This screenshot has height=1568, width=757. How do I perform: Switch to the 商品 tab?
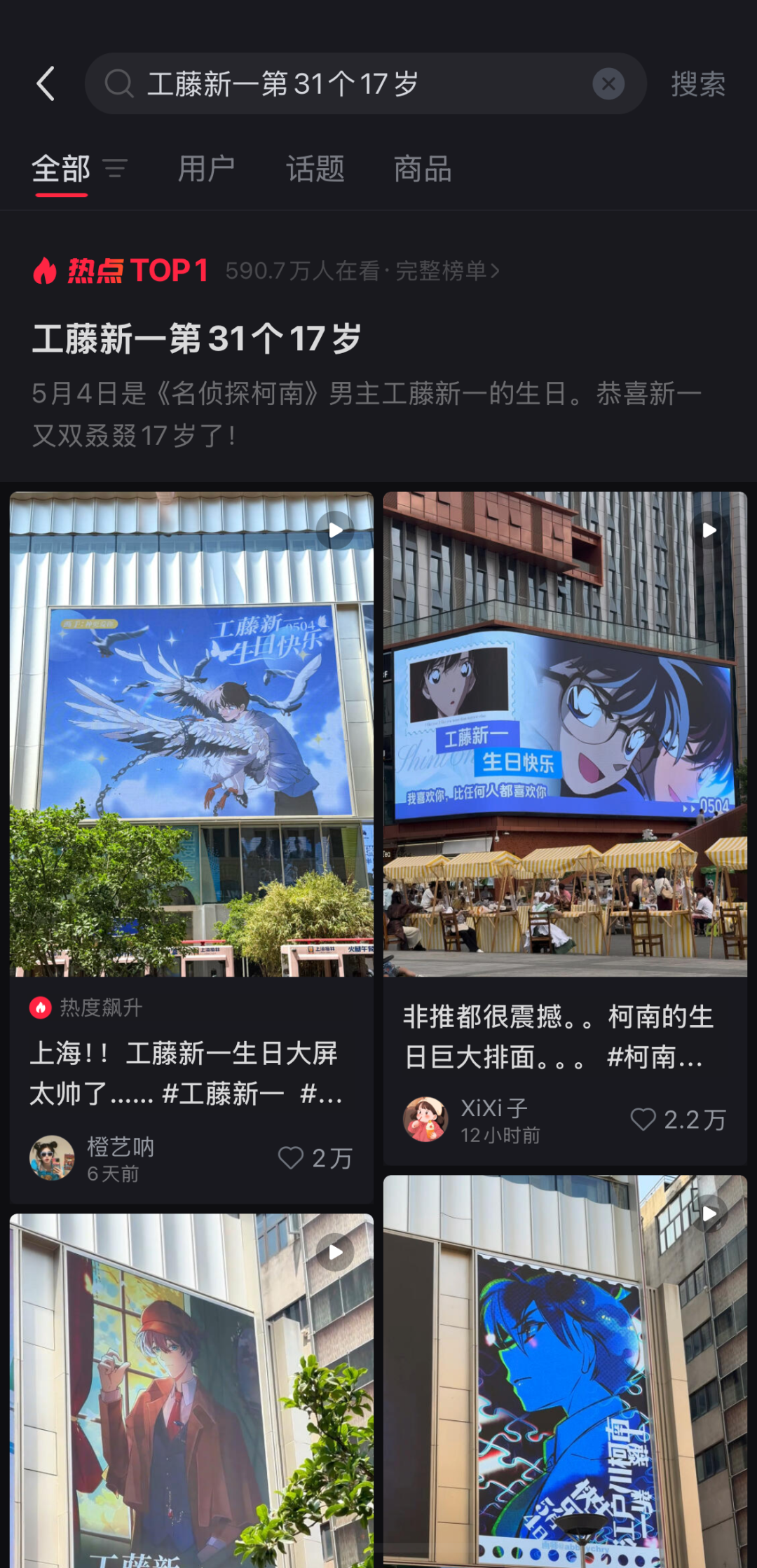(422, 169)
